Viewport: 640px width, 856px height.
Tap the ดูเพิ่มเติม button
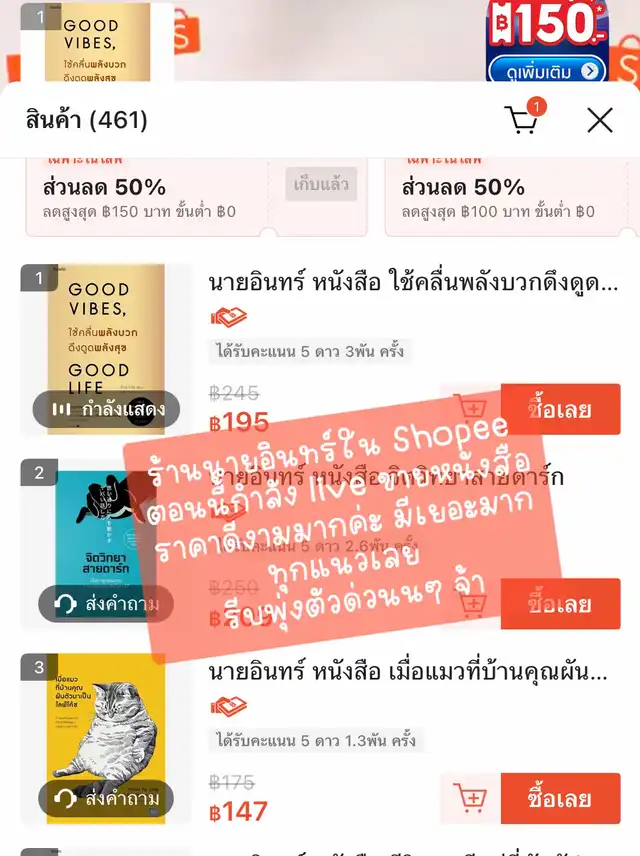[x=547, y=71]
